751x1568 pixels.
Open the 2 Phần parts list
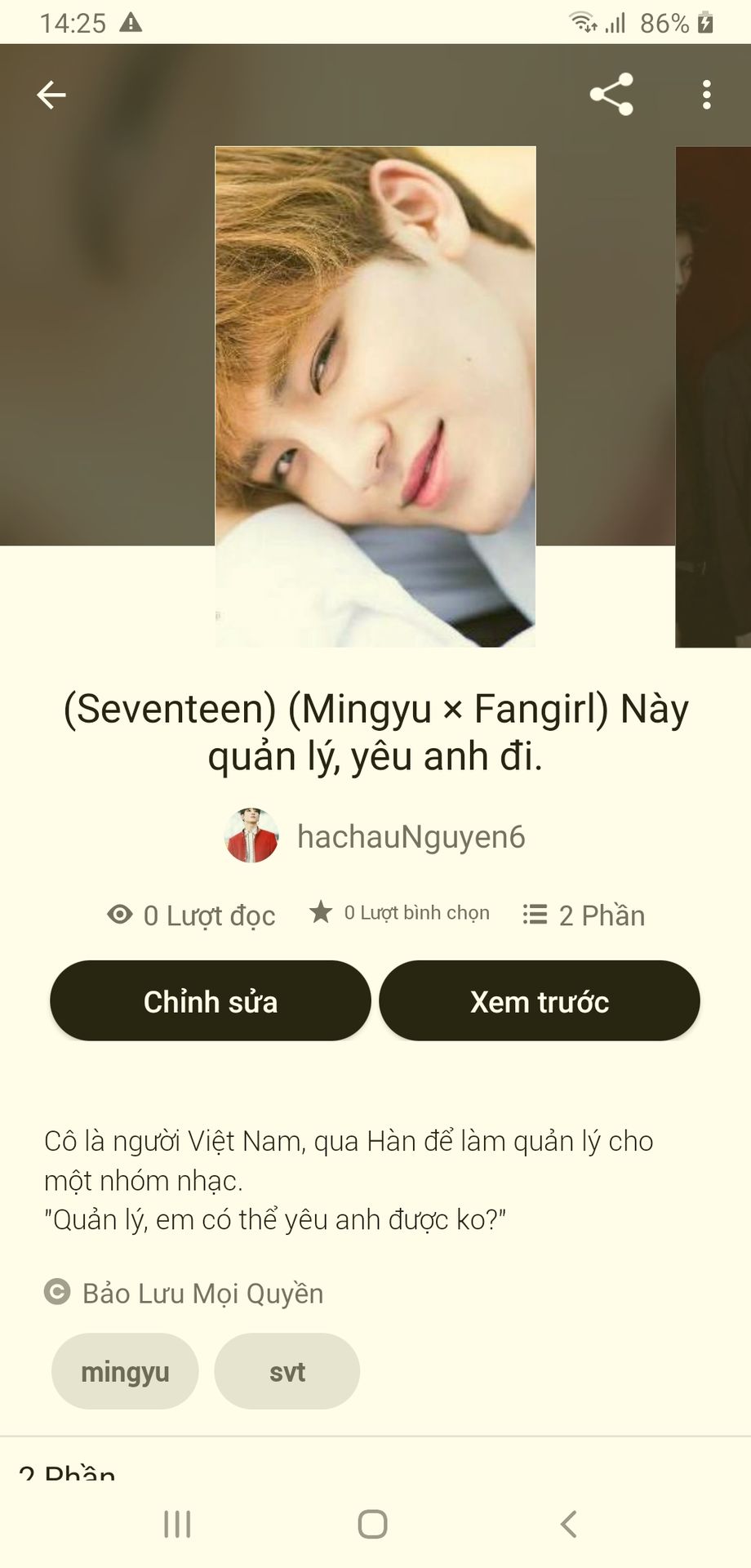584,915
